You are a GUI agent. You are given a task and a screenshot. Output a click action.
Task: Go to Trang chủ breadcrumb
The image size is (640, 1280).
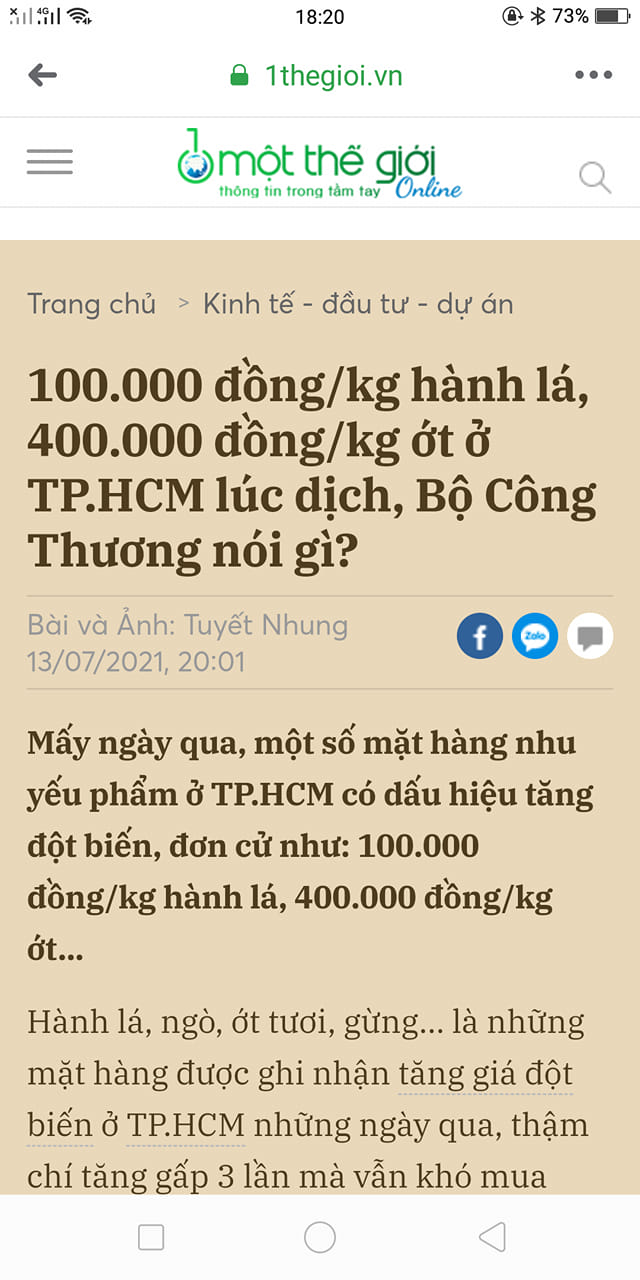click(x=92, y=304)
